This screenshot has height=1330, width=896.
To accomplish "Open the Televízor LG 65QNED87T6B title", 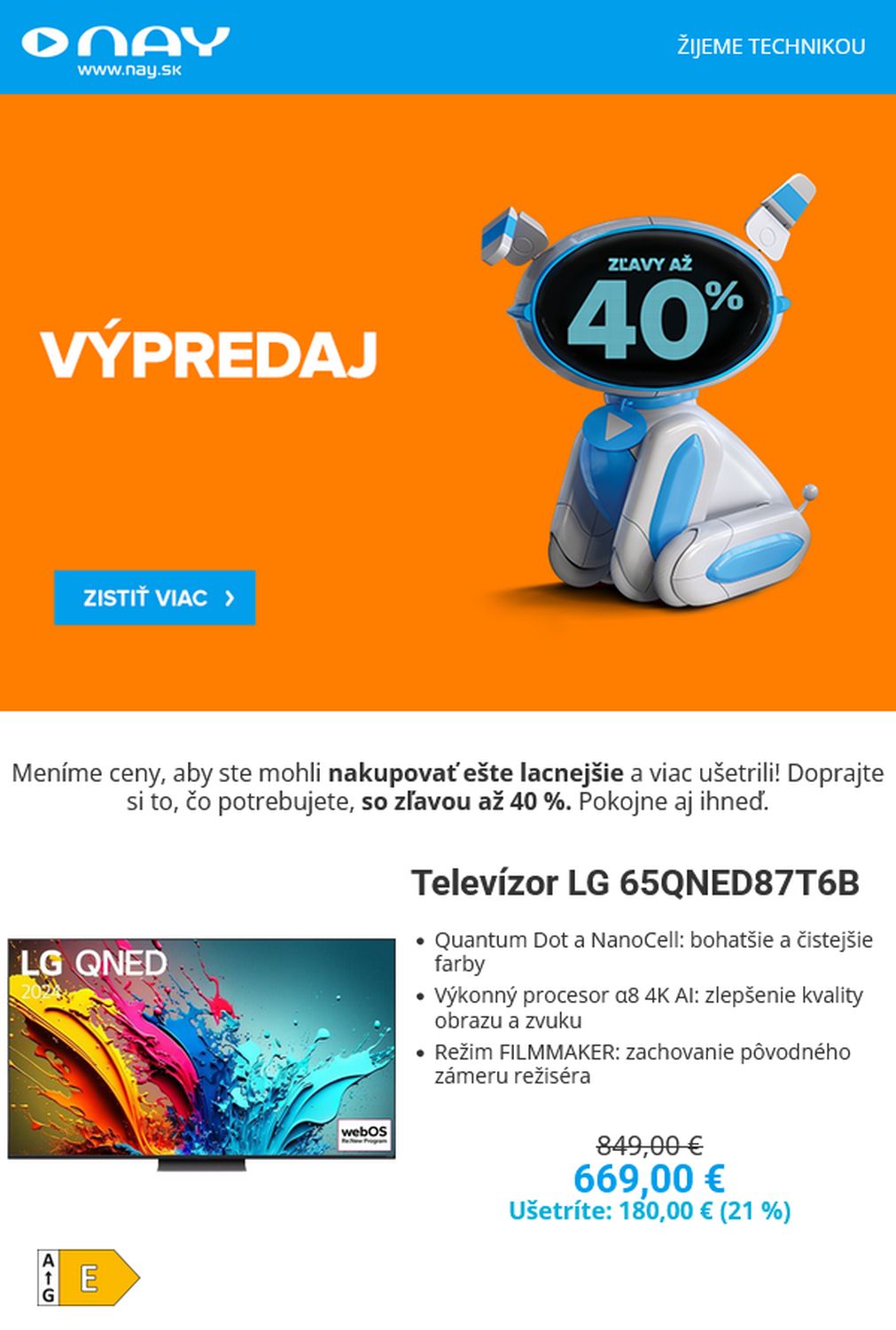I will click(x=635, y=883).
